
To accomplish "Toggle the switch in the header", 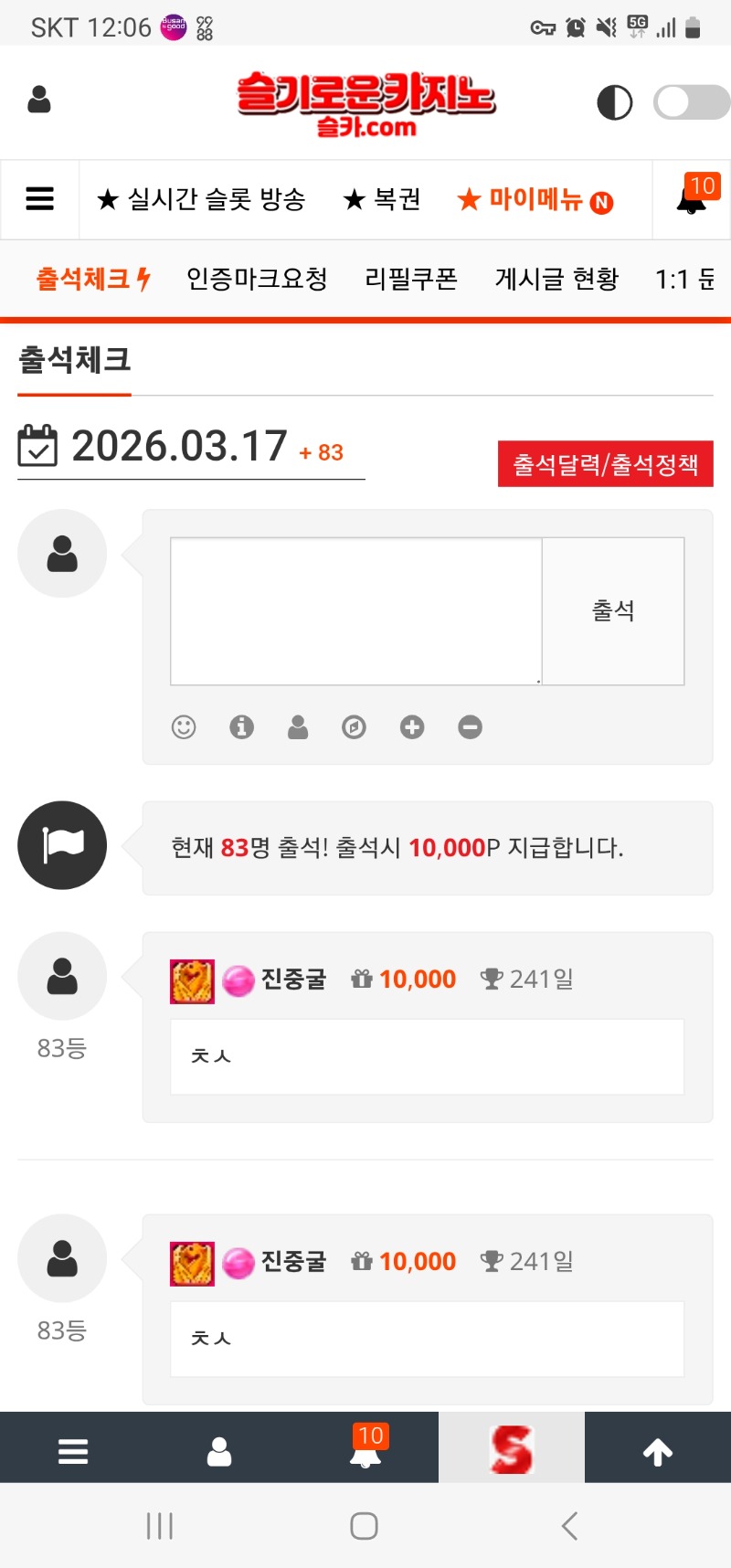I will tap(691, 102).
